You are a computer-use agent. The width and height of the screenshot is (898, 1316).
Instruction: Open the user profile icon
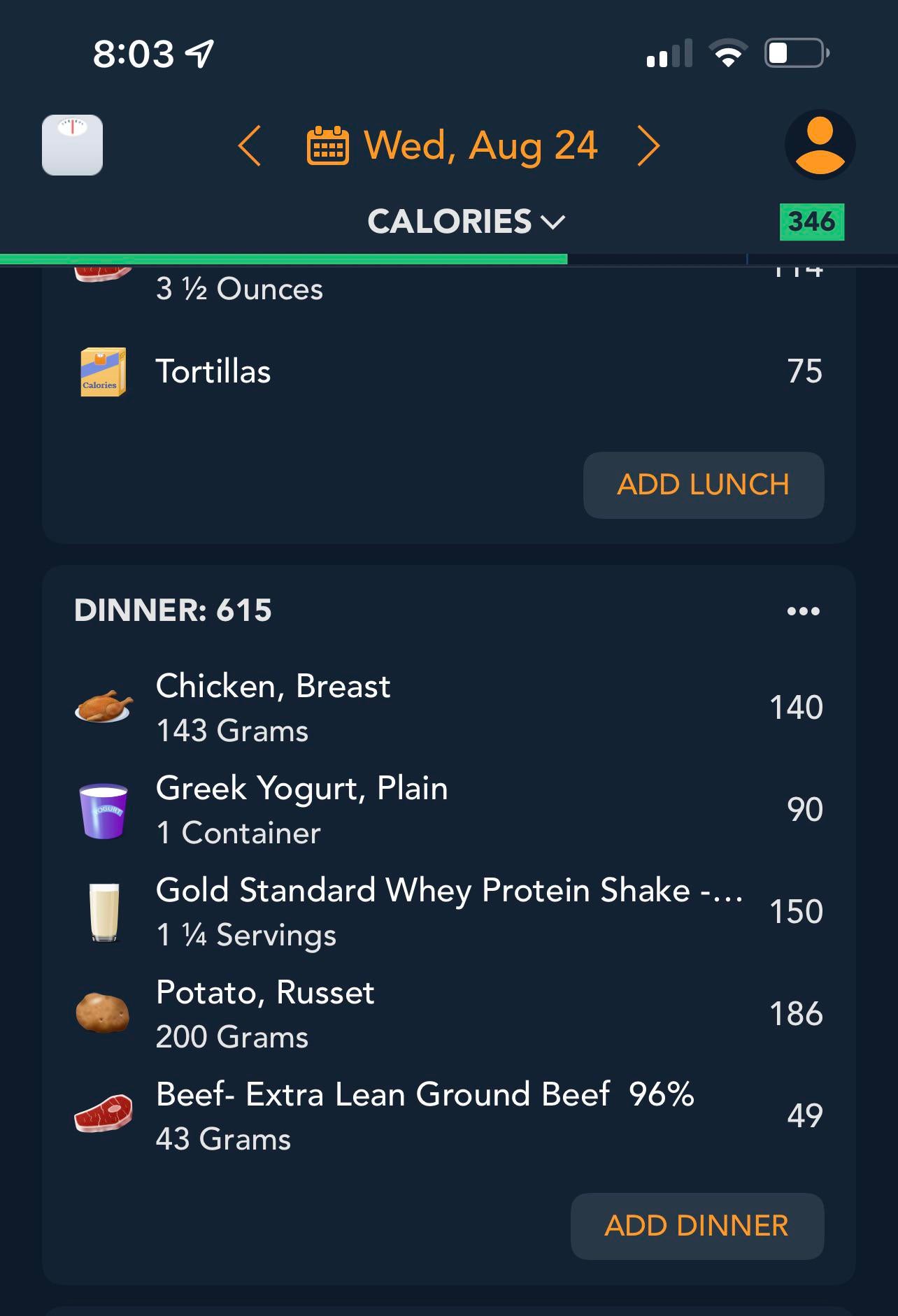[820, 145]
